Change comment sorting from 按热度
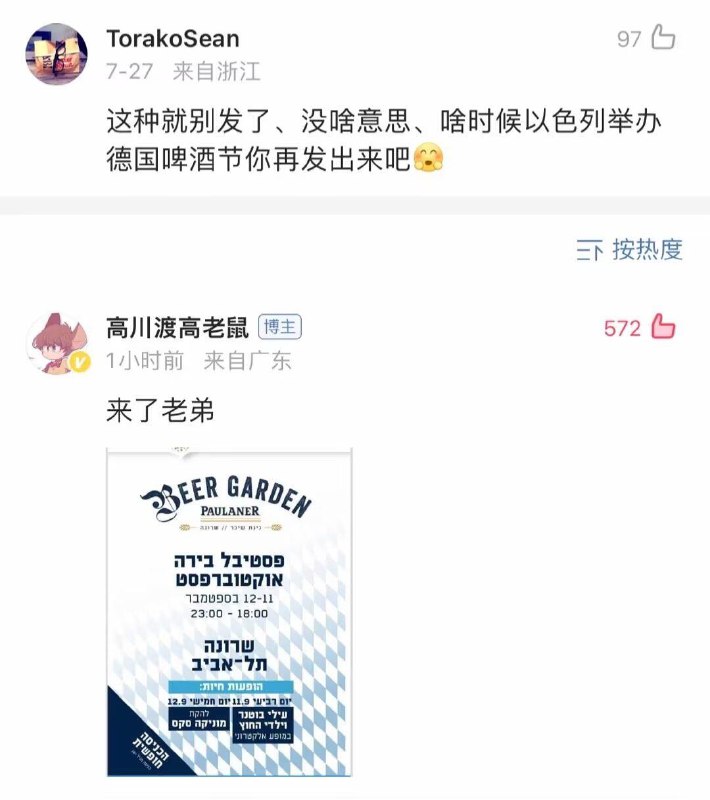Image resolution: width=710 pixels, height=800 pixels. click(x=630, y=250)
